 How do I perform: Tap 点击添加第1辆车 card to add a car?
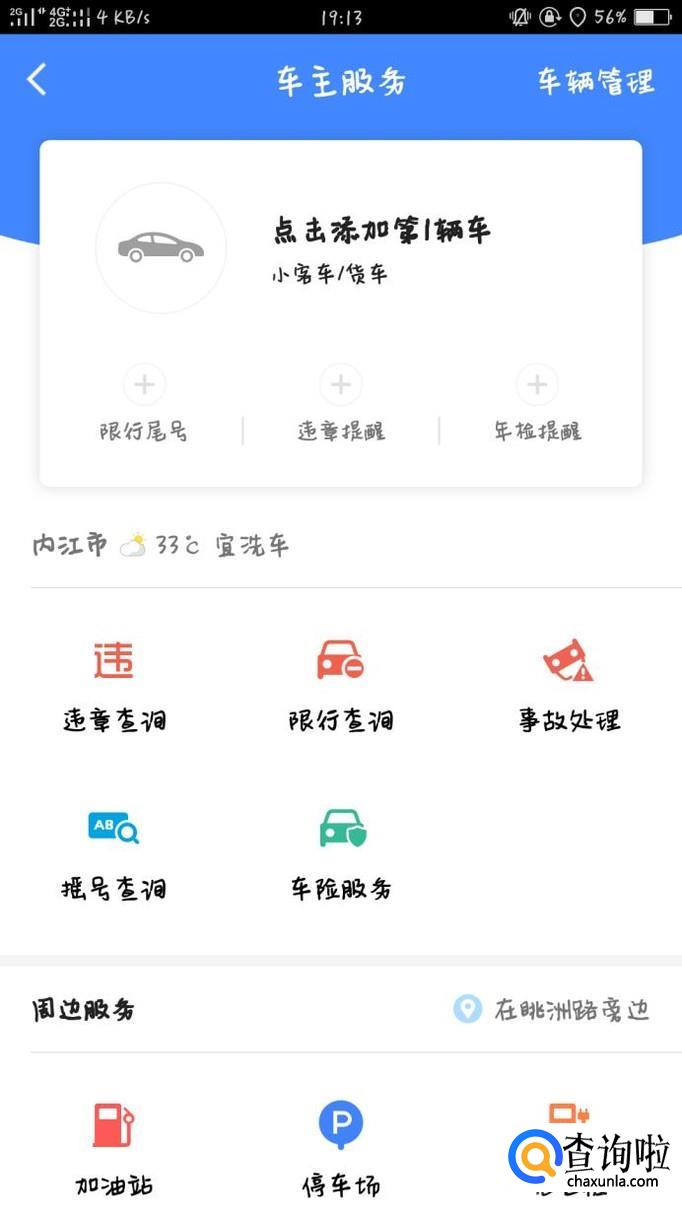pyautogui.click(x=381, y=231)
